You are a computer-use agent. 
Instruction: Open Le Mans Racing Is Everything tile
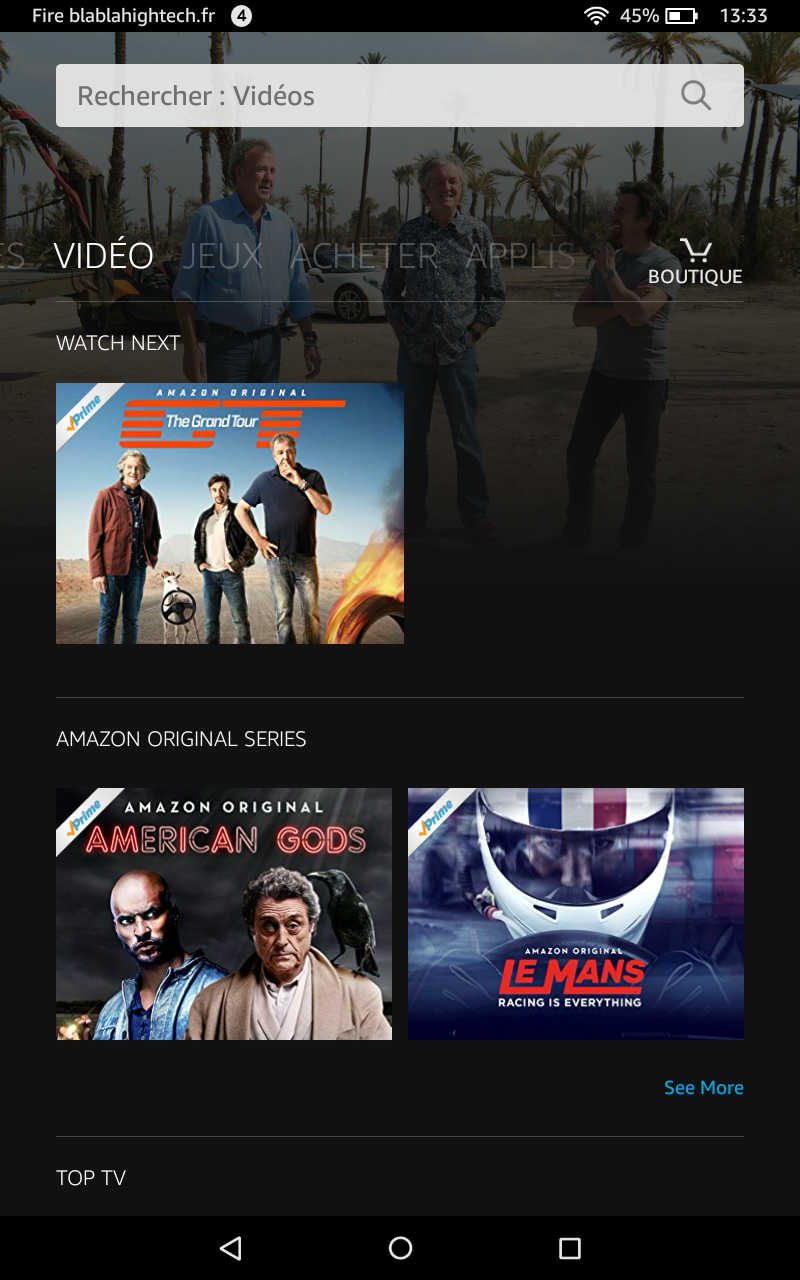click(576, 914)
